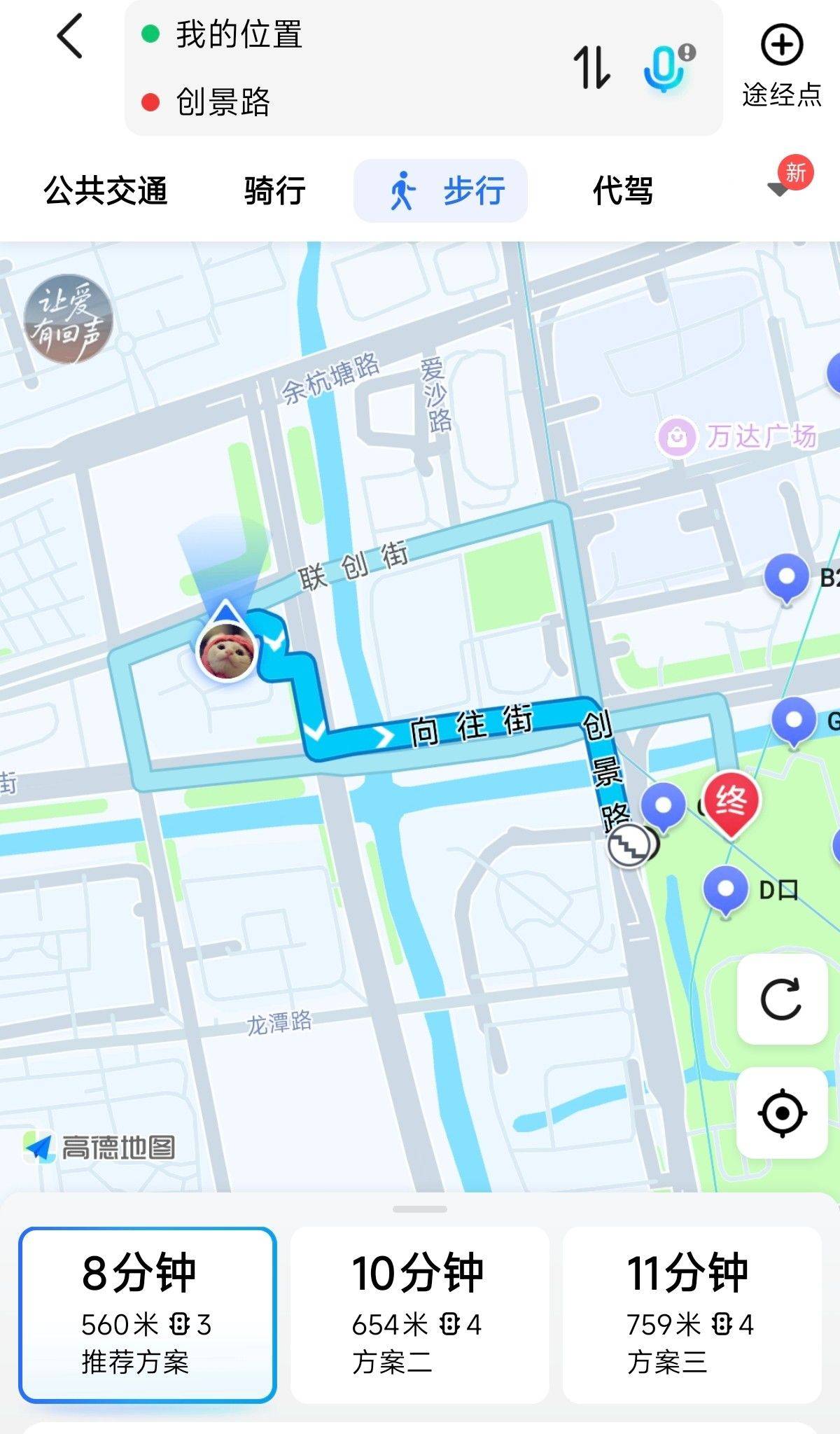Tap the 万达广场 map marker
Screen dimensions: 840x1434
[x=737, y=437]
